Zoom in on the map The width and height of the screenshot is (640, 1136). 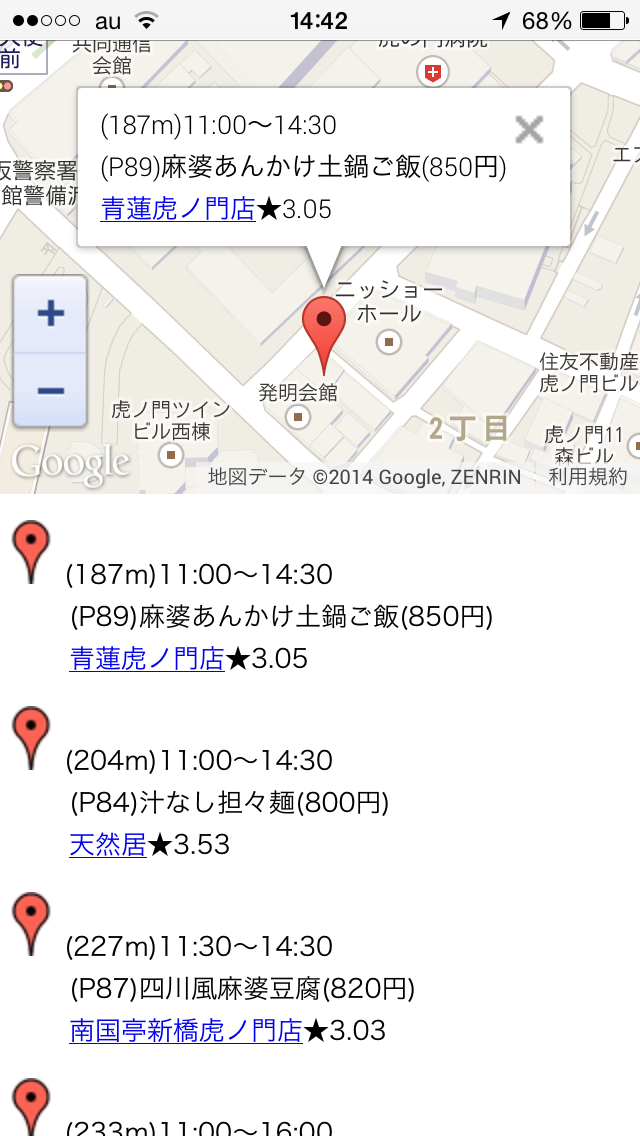click(51, 314)
